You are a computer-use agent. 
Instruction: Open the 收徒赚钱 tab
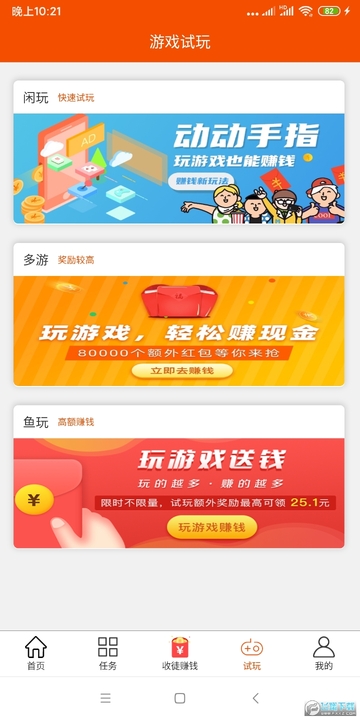point(180,653)
